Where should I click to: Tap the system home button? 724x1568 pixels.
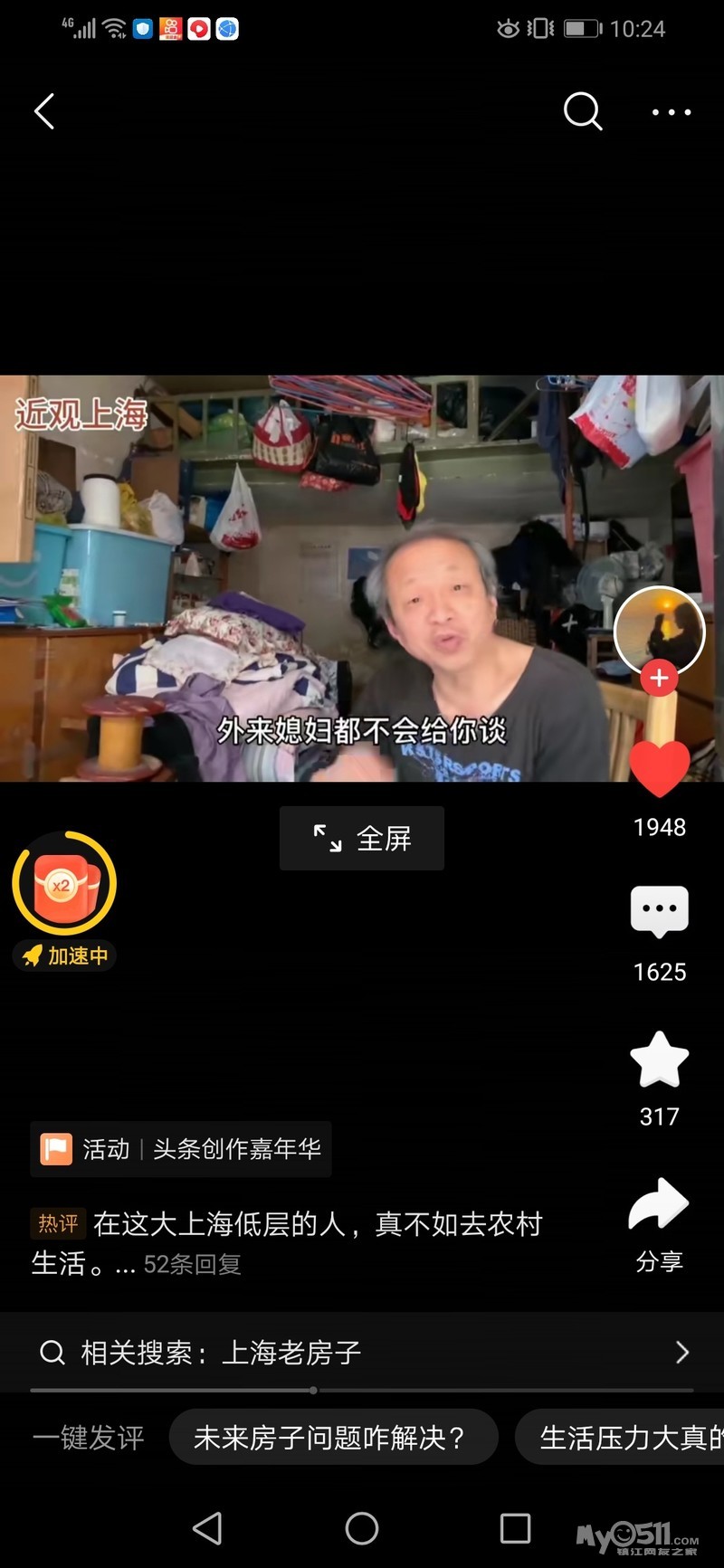362,1529
